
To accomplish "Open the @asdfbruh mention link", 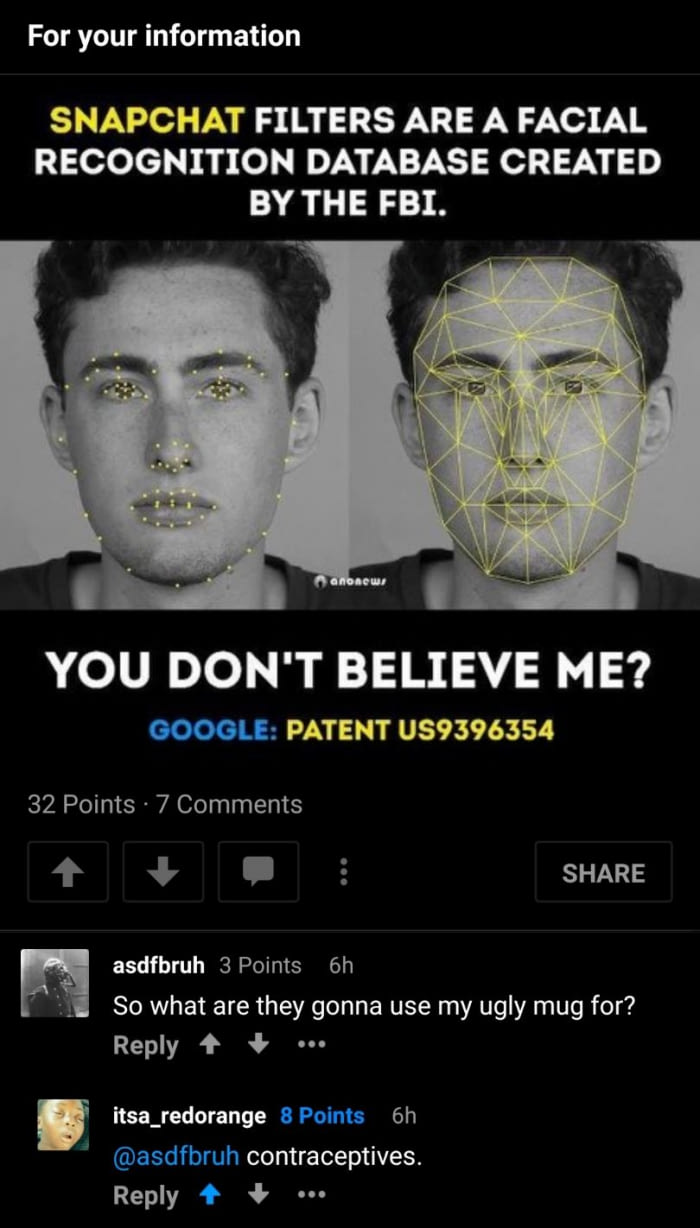I will [x=176, y=1157].
